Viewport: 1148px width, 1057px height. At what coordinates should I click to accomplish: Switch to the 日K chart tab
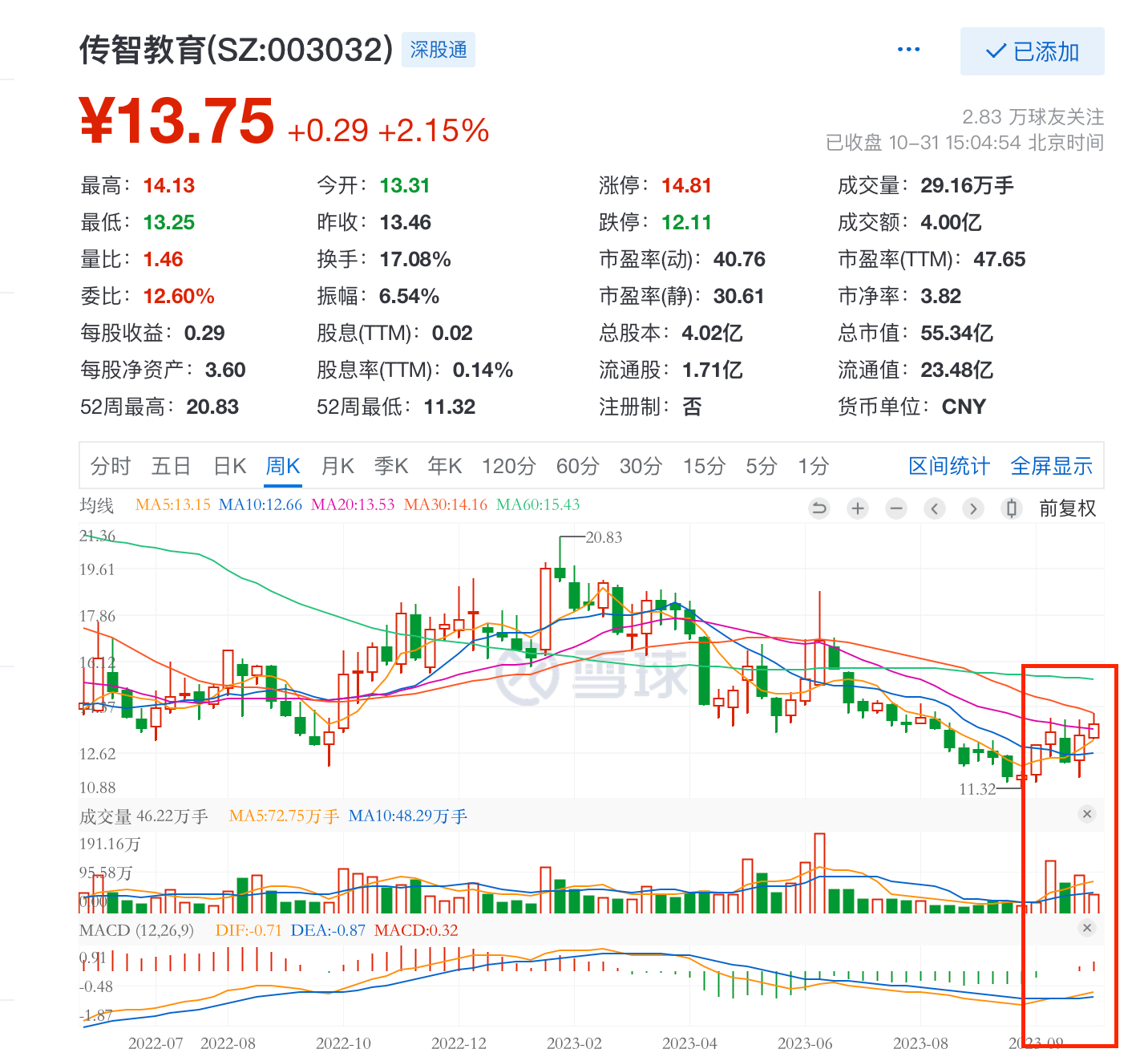(x=229, y=466)
